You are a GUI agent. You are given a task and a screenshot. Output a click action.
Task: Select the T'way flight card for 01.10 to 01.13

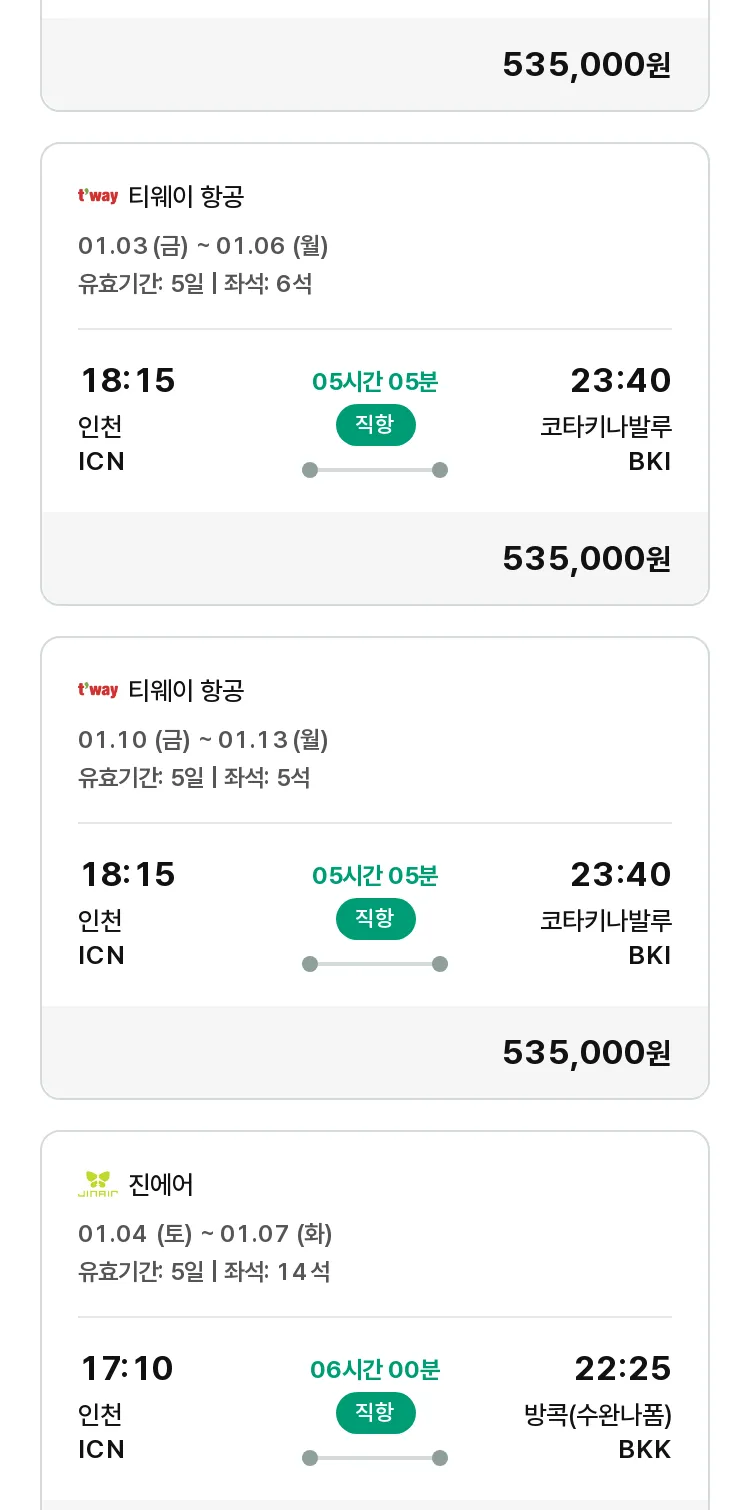[375, 868]
